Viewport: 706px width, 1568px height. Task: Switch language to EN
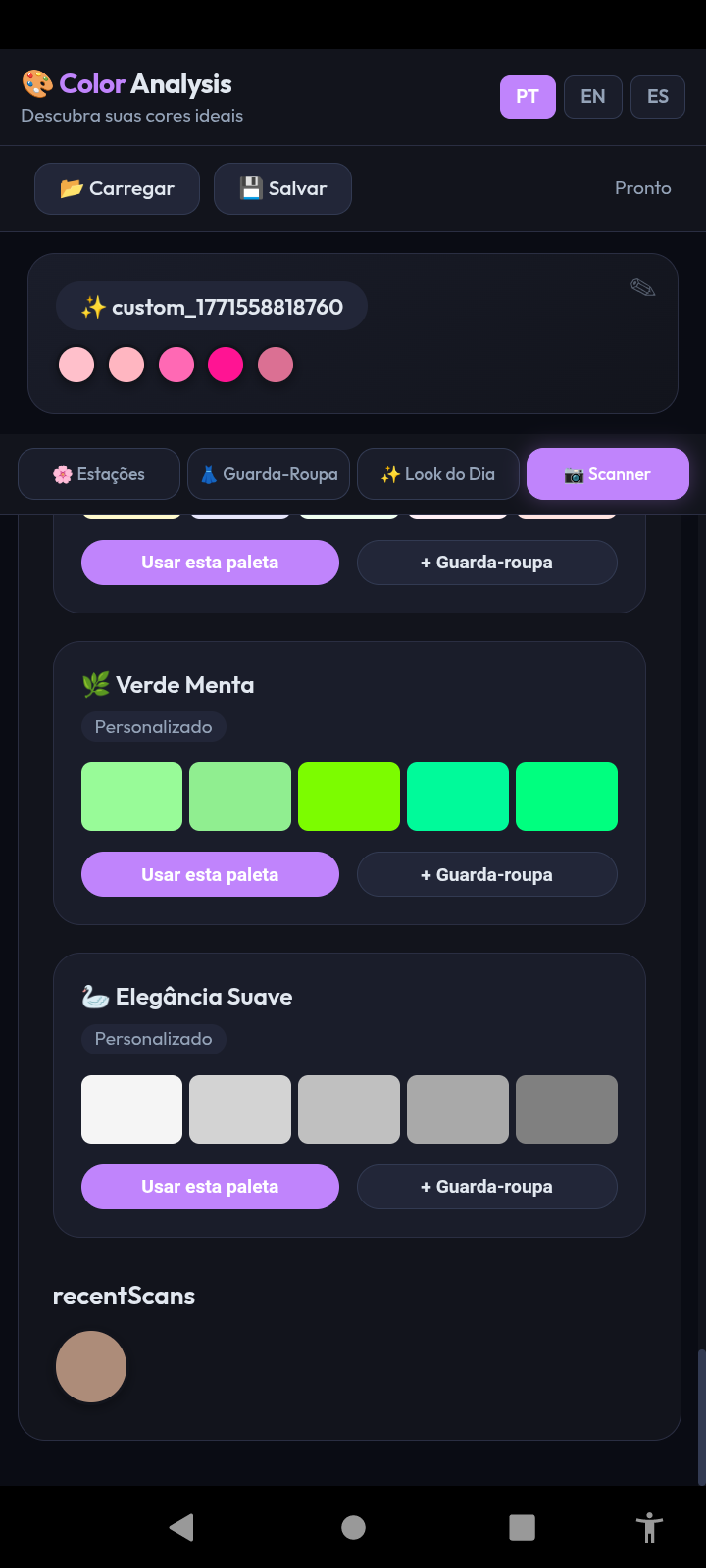[x=592, y=97]
